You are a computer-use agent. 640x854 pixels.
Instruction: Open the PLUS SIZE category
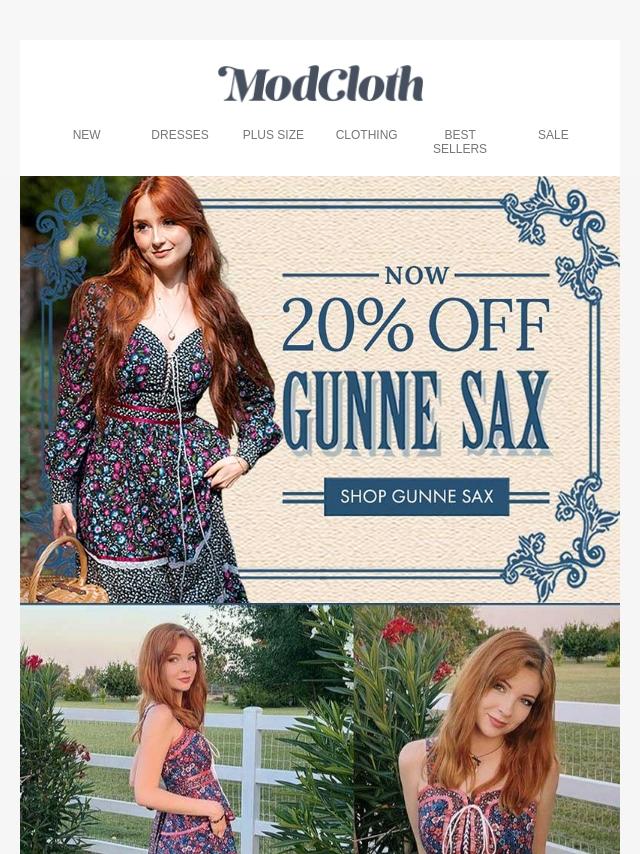[x=273, y=135]
